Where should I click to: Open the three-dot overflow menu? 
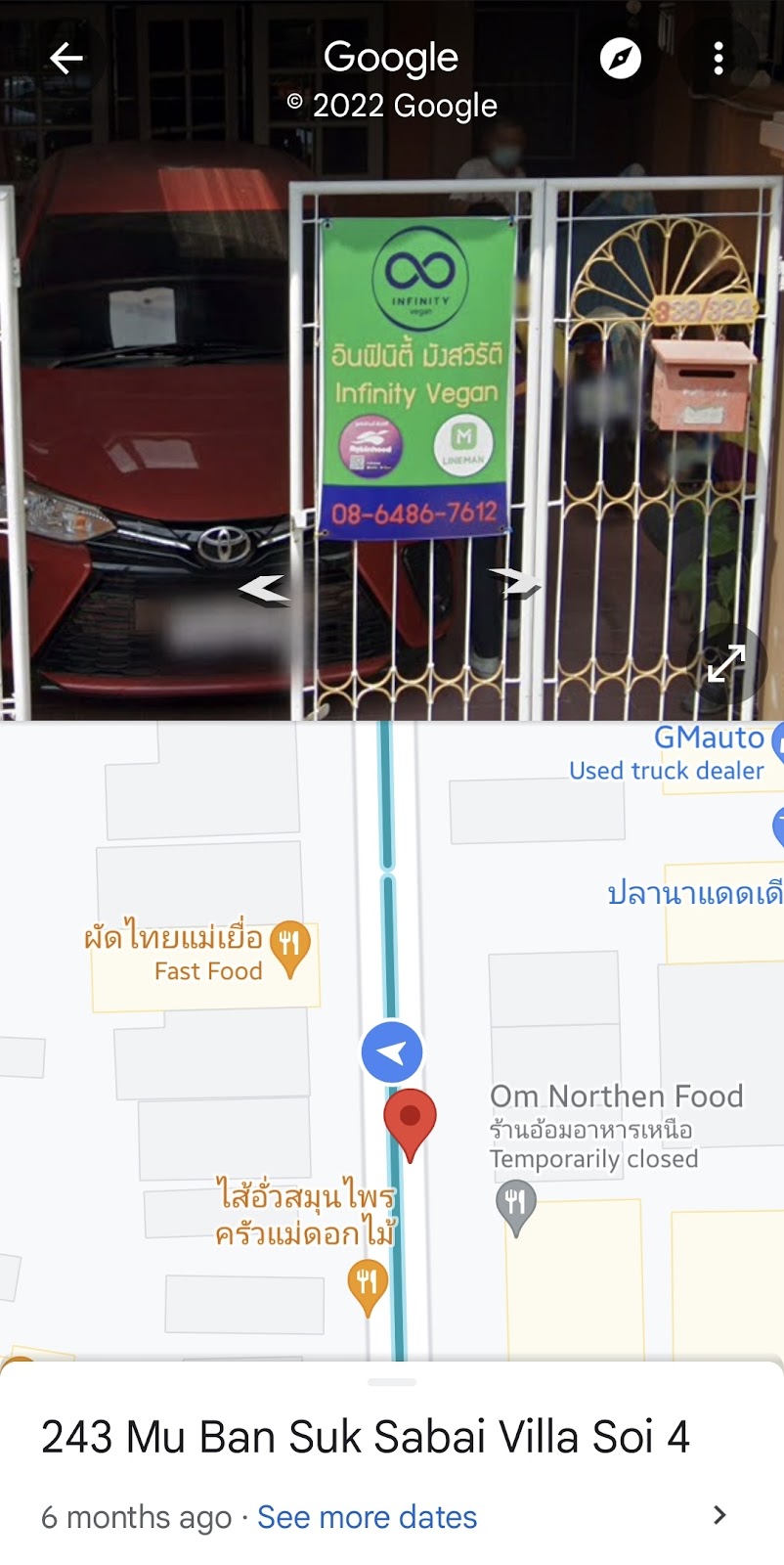pos(719,59)
